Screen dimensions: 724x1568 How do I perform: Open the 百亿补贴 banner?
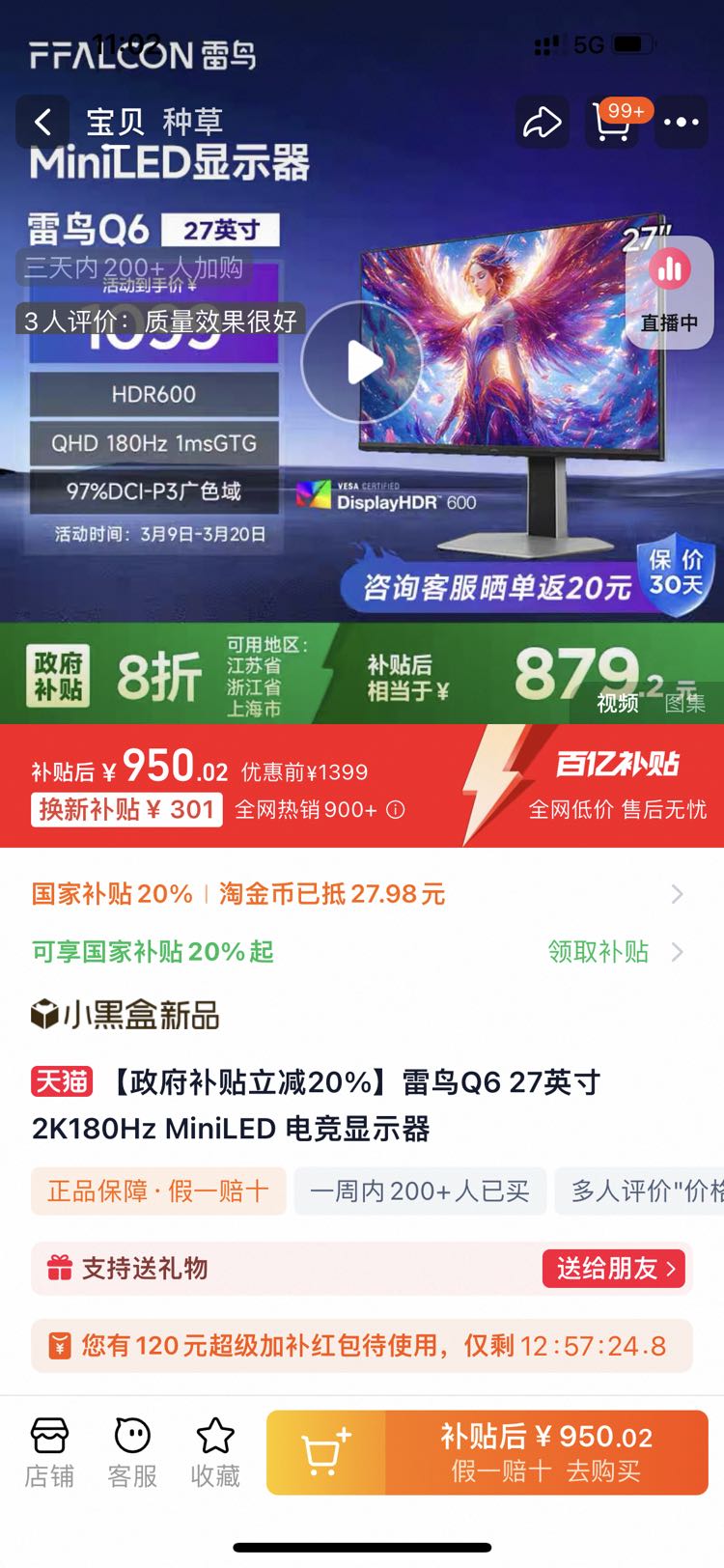pos(616,784)
